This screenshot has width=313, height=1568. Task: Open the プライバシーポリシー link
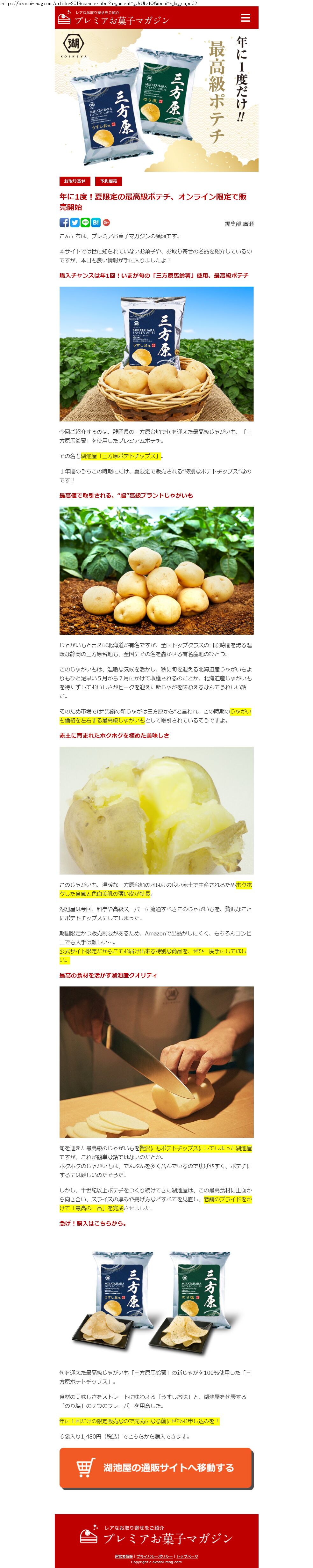[x=154, y=1556]
